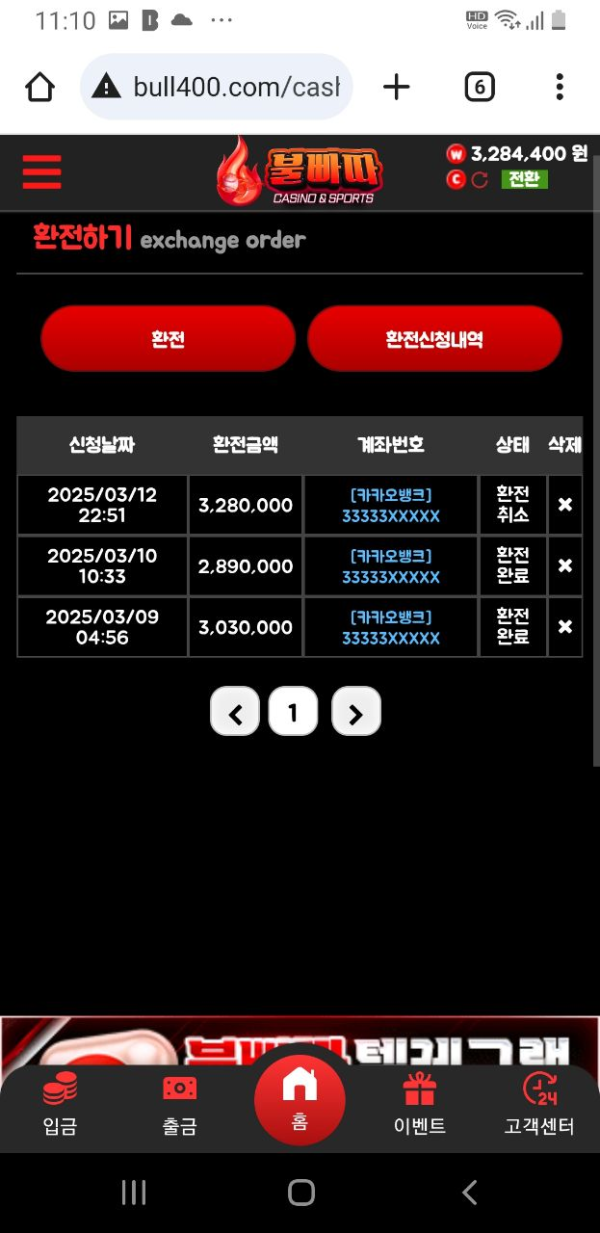Go to the previous page of results
This screenshot has width=600, height=1233.
pos(235,712)
